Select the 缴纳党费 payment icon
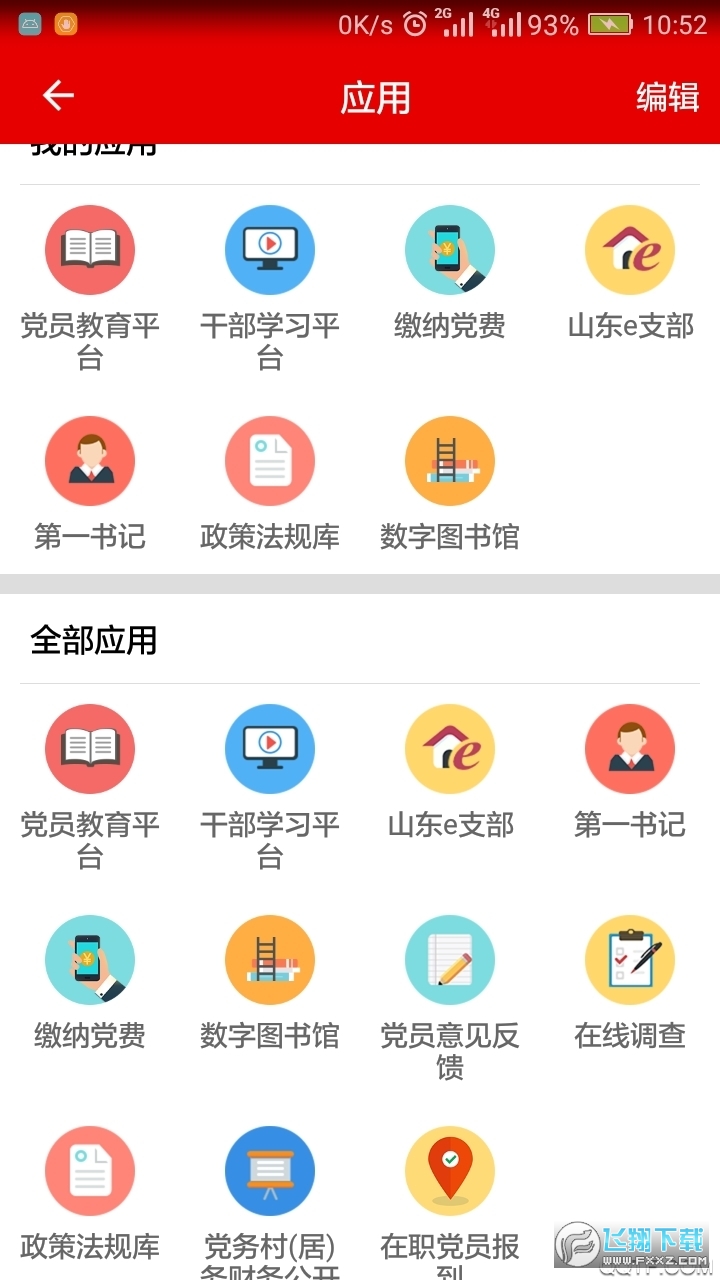The image size is (720, 1280). click(450, 250)
